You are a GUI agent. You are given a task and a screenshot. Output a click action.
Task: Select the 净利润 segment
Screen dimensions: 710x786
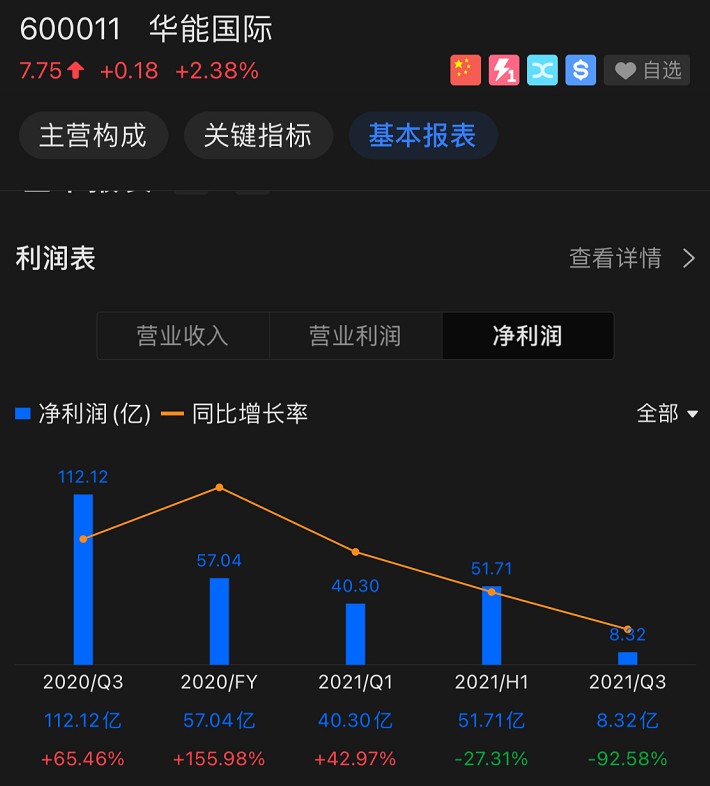tap(527, 336)
